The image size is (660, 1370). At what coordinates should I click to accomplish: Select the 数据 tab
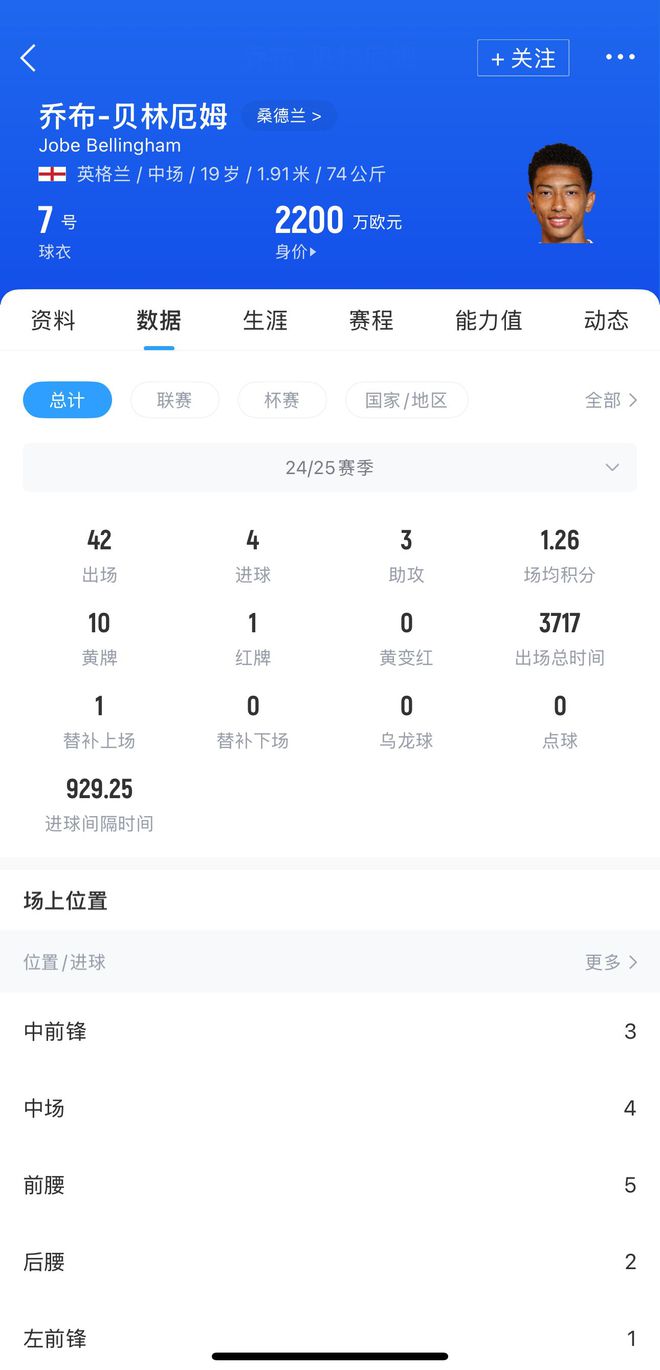coord(159,320)
